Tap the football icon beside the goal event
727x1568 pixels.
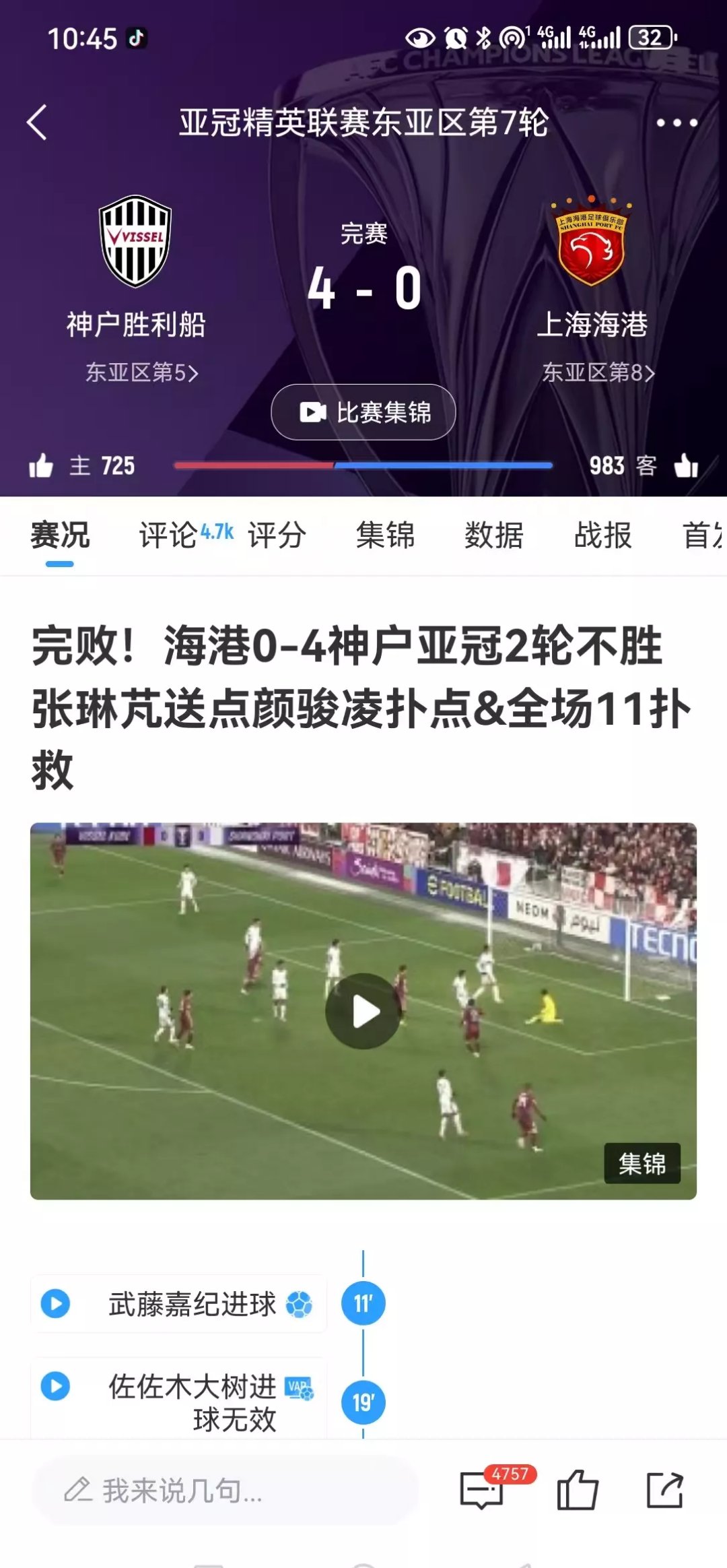[x=297, y=1304]
